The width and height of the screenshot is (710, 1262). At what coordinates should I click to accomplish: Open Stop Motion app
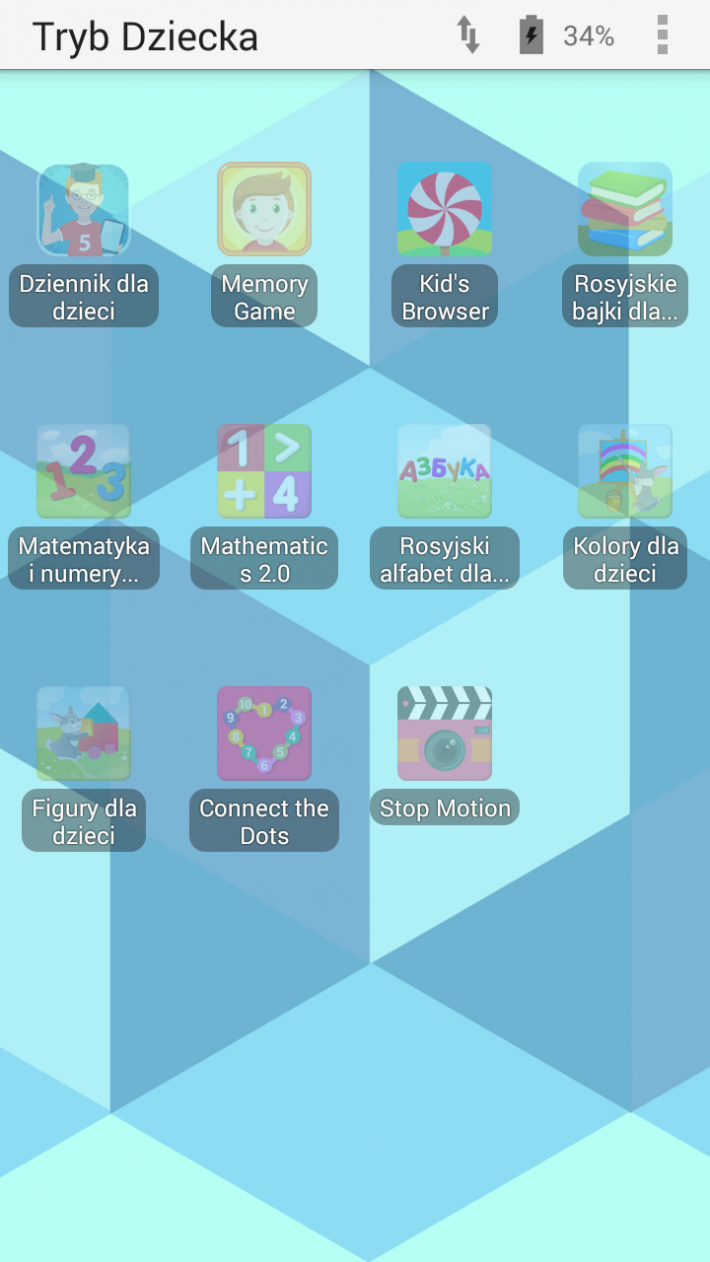pyautogui.click(x=444, y=734)
